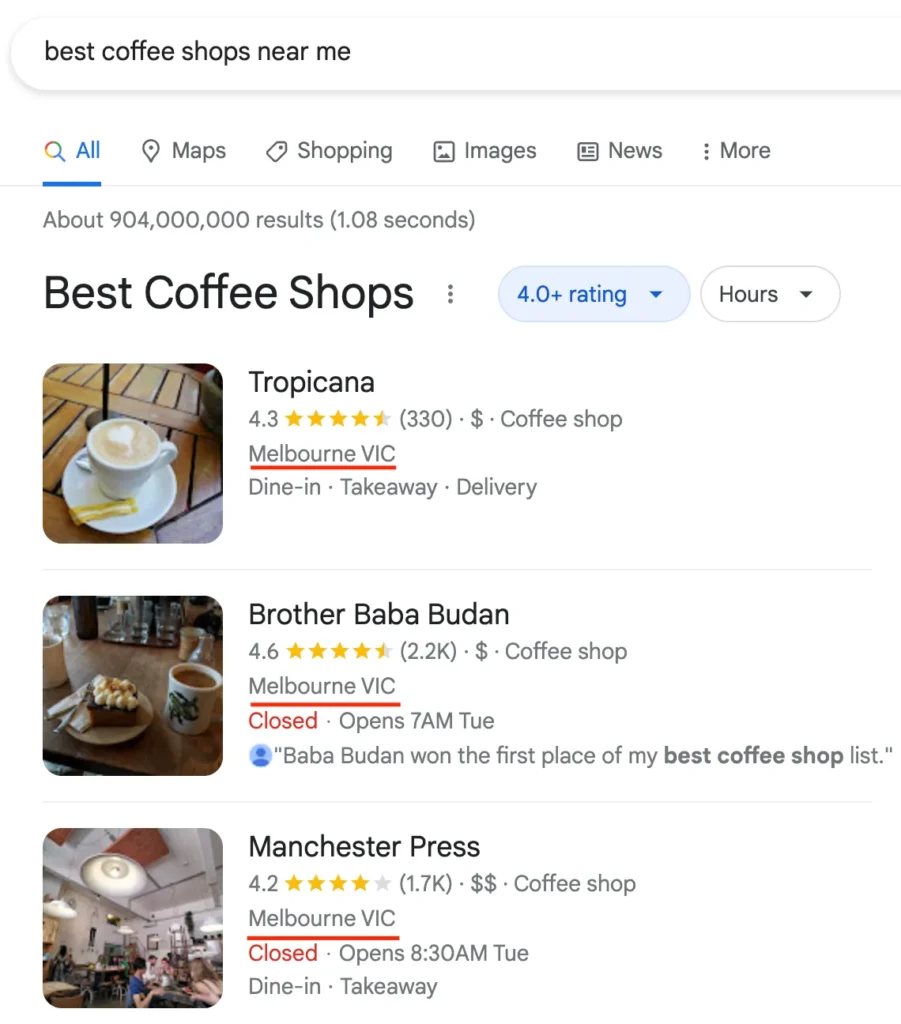This screenshot has height=1024, width=901.
Task: Switch to the Images tab
Action: 485,151
